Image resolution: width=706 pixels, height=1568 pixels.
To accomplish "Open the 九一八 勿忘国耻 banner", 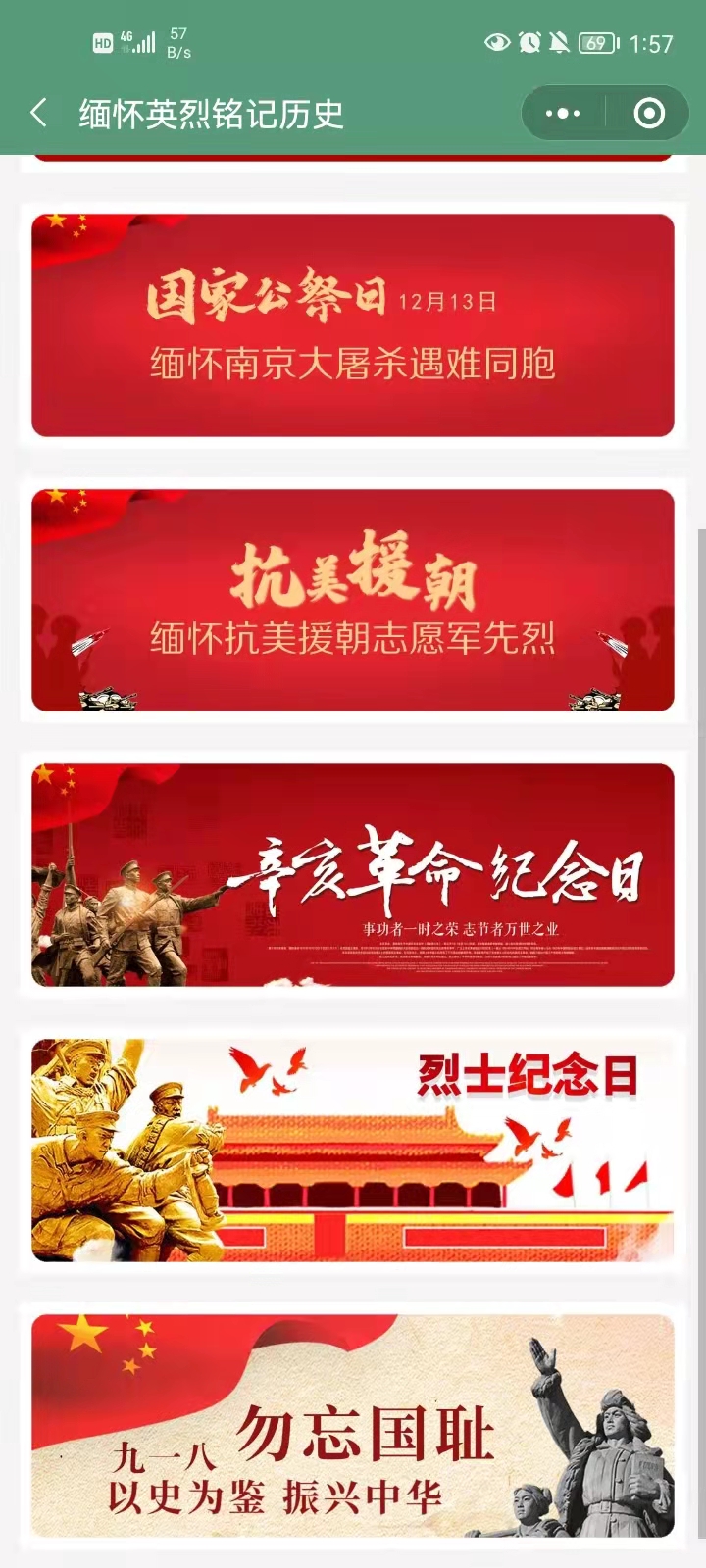I will pyautogui.click(x=353, y=1426).
